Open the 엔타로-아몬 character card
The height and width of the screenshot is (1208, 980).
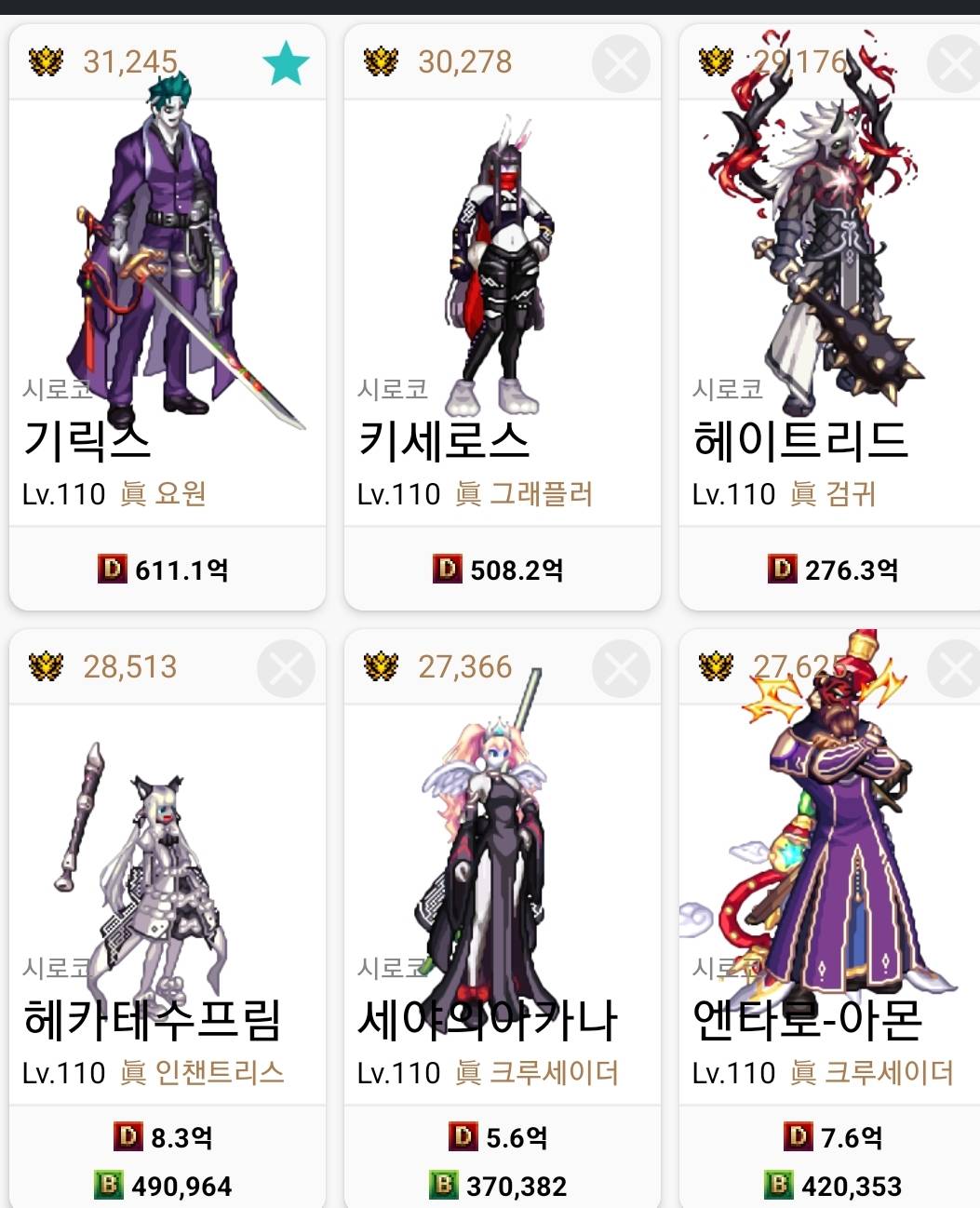click(x=828, y=893)
